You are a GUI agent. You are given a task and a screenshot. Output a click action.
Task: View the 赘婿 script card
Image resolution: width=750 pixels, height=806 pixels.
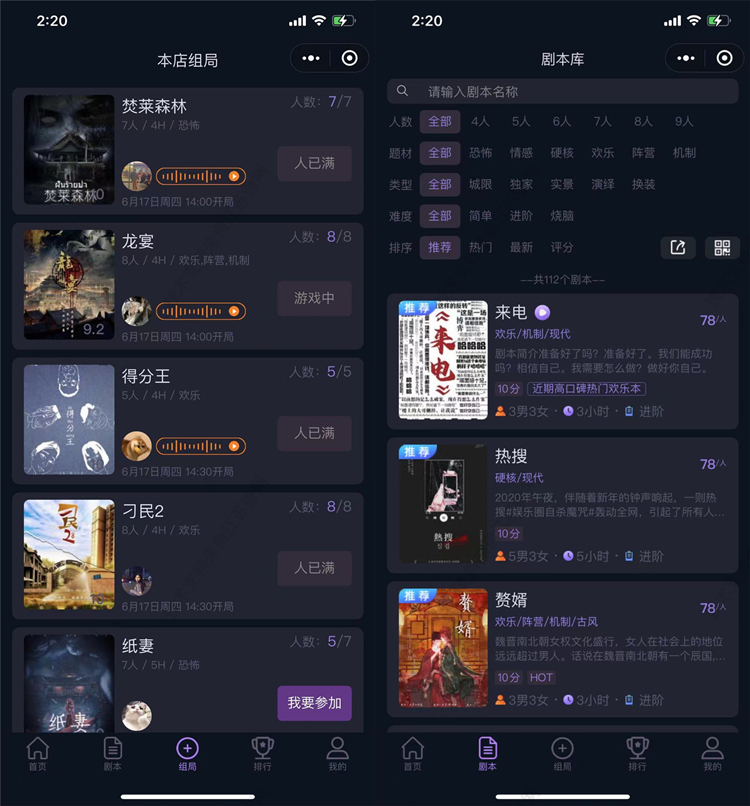pos(562,649)
